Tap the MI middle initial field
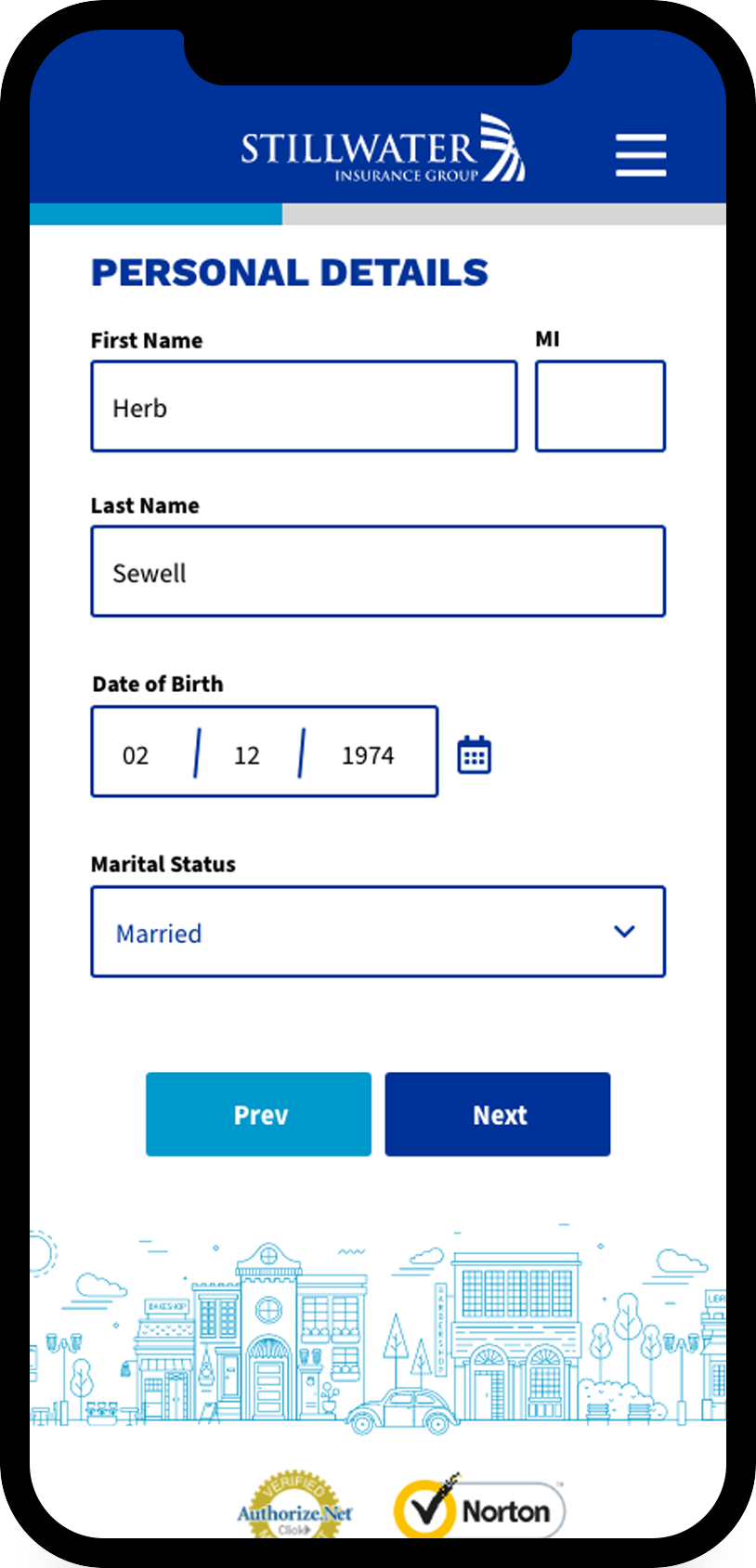This screenshot has height=1568, width=756. pos(600,406)
